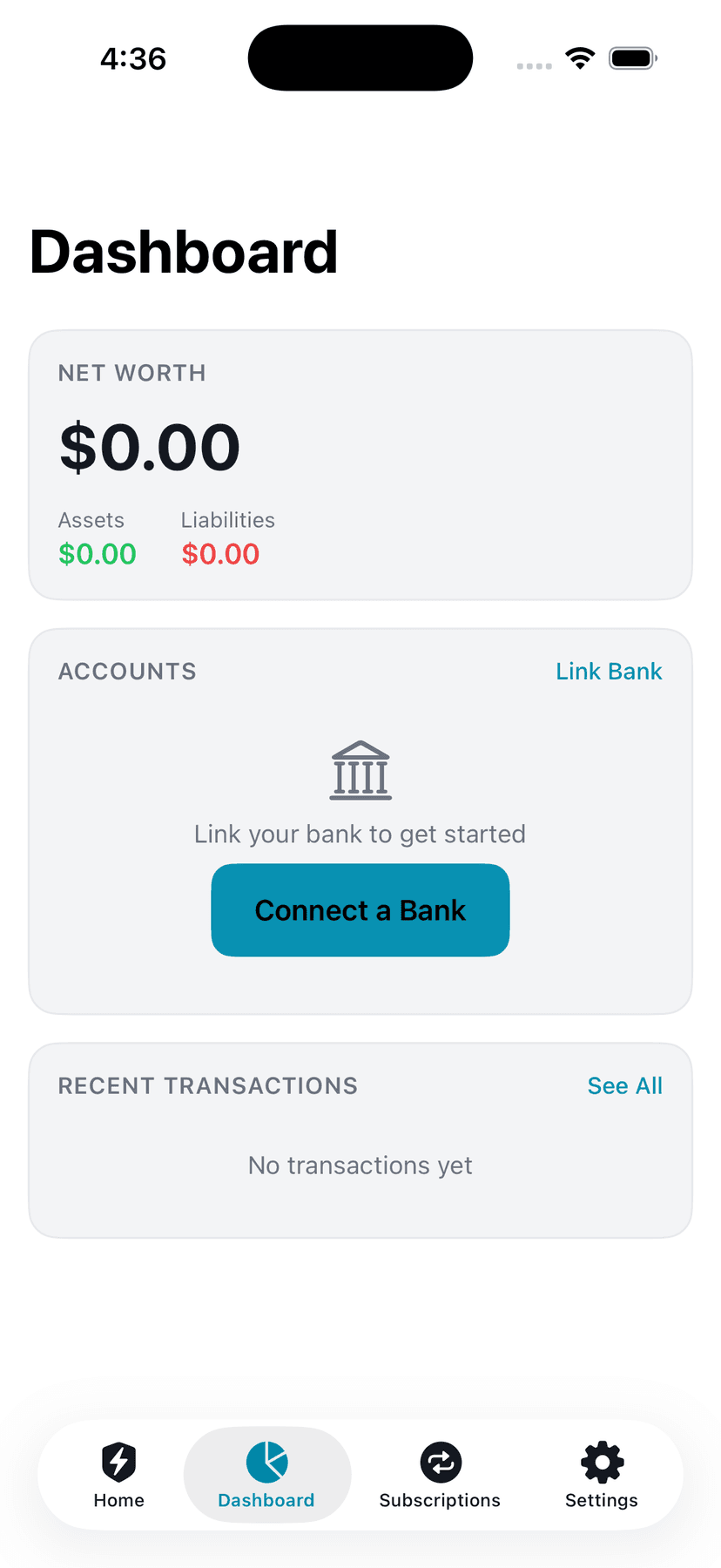
Task: Tap the Subscriptions recurring-arrows icon
Action: [440, 1462]
